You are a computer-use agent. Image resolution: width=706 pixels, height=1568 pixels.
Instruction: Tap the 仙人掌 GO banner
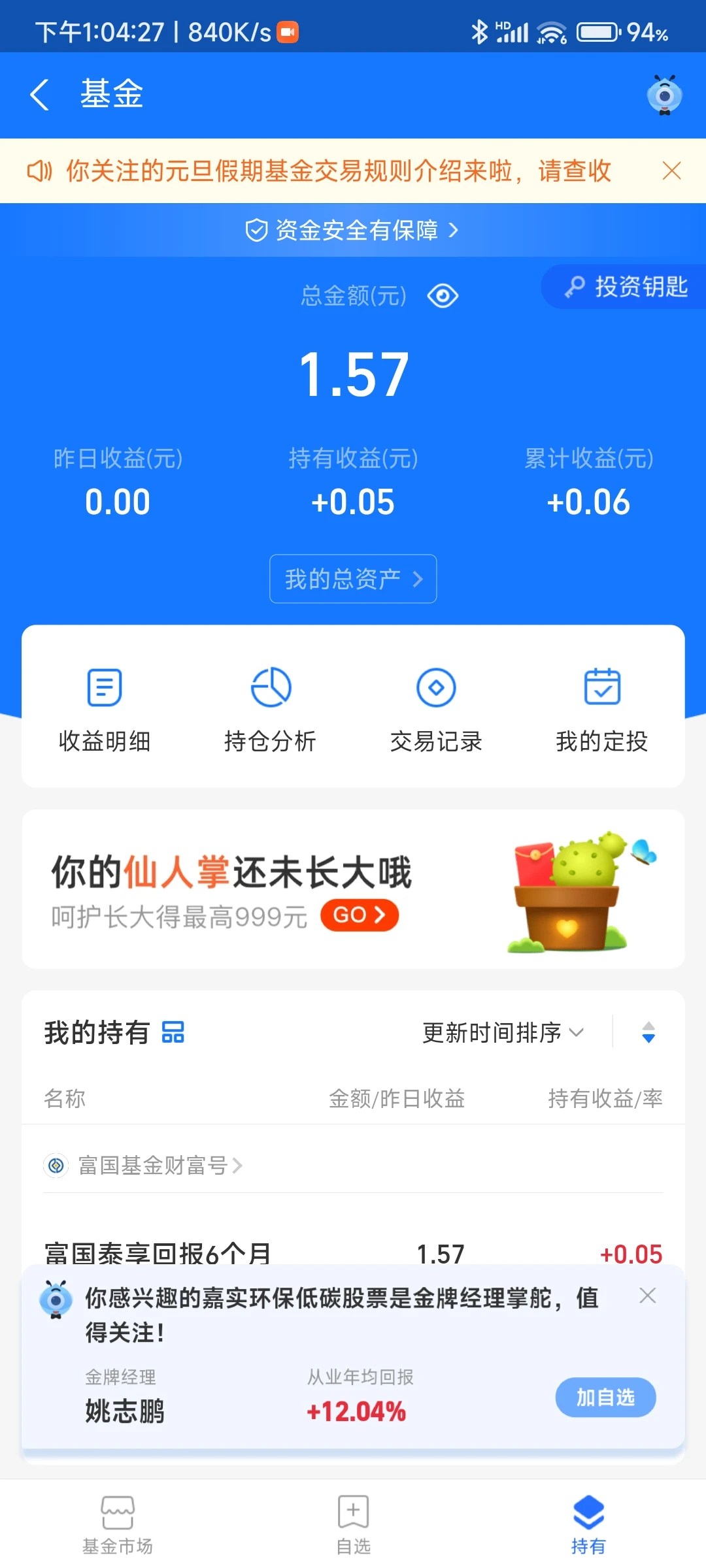[x=359, y=915]
